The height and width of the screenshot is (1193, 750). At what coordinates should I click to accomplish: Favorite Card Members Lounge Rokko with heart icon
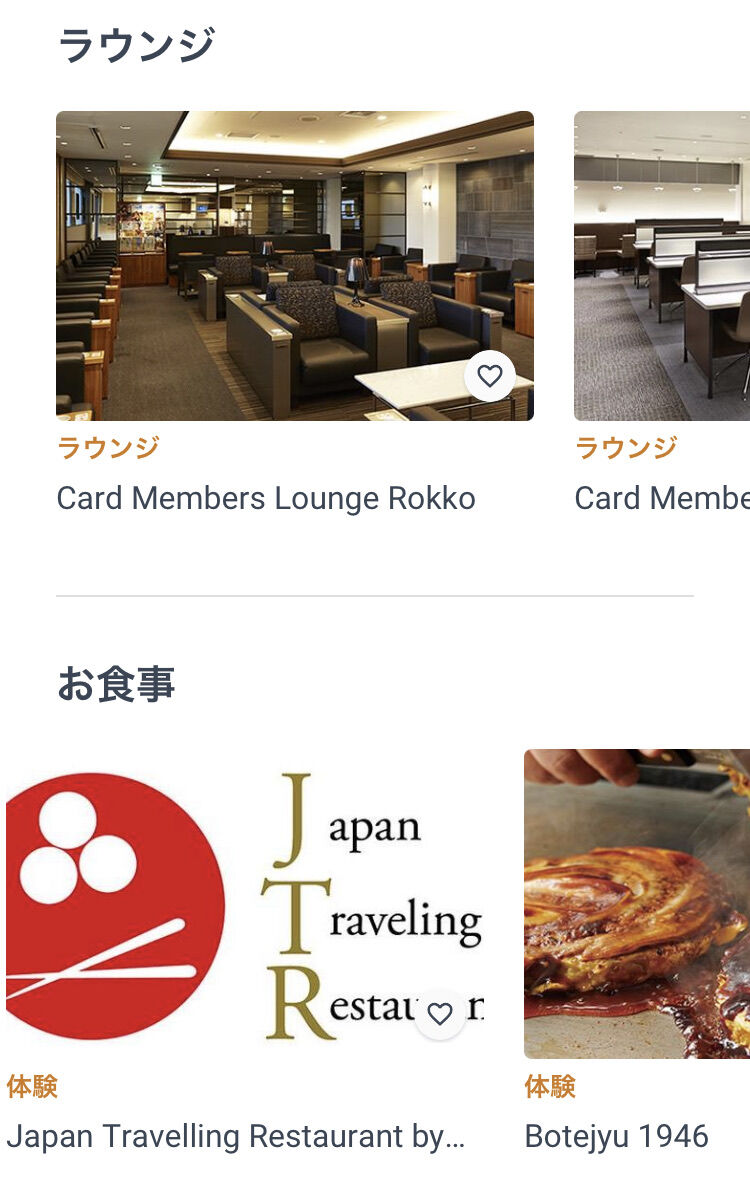click(490, 375)
